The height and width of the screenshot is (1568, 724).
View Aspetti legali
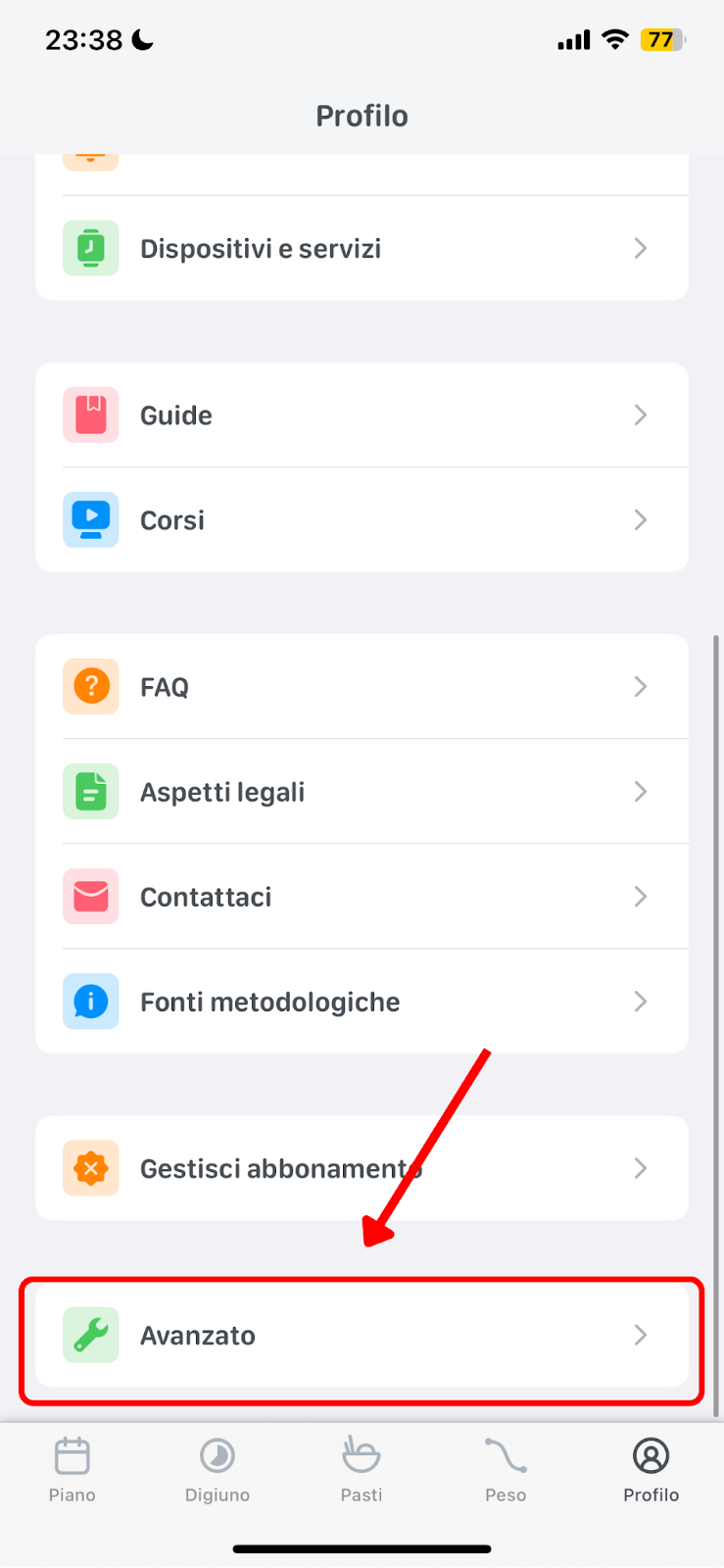coord(362,791)
